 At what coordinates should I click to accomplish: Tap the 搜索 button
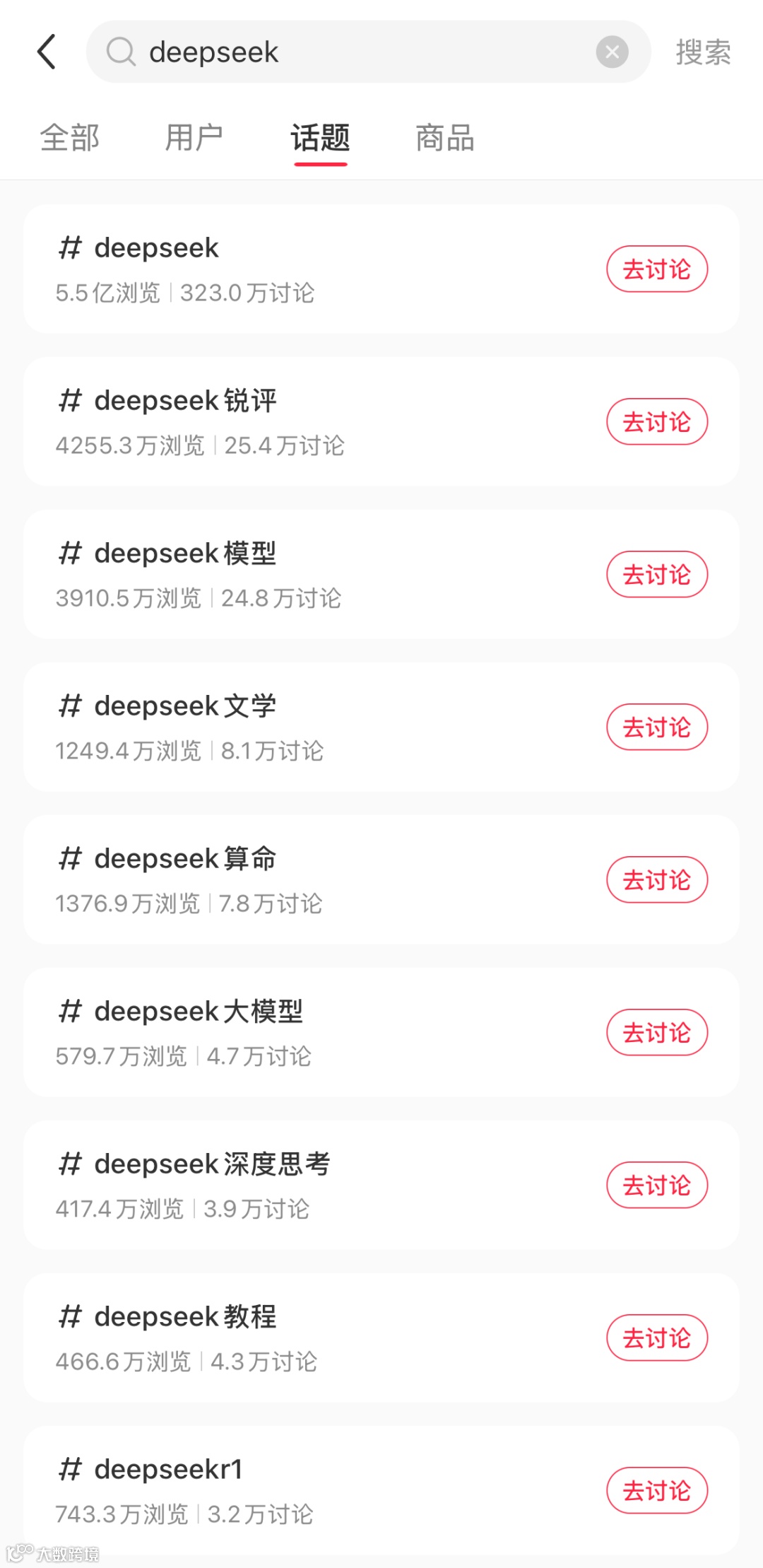(x=703, y=52)
